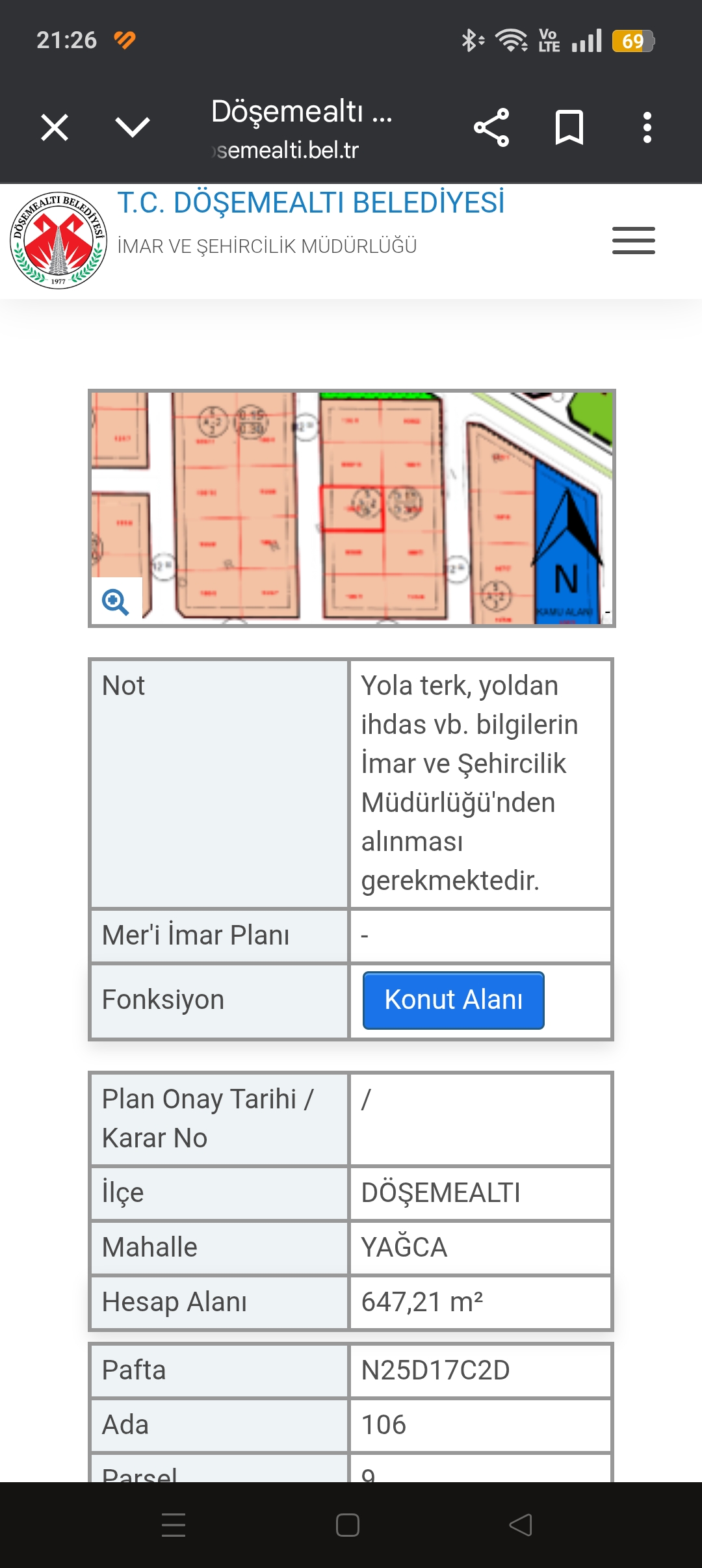The height and width of the screenshot is (1568, 702).
Task: Go back using the system back button
Action: [x=521, y=1525]
